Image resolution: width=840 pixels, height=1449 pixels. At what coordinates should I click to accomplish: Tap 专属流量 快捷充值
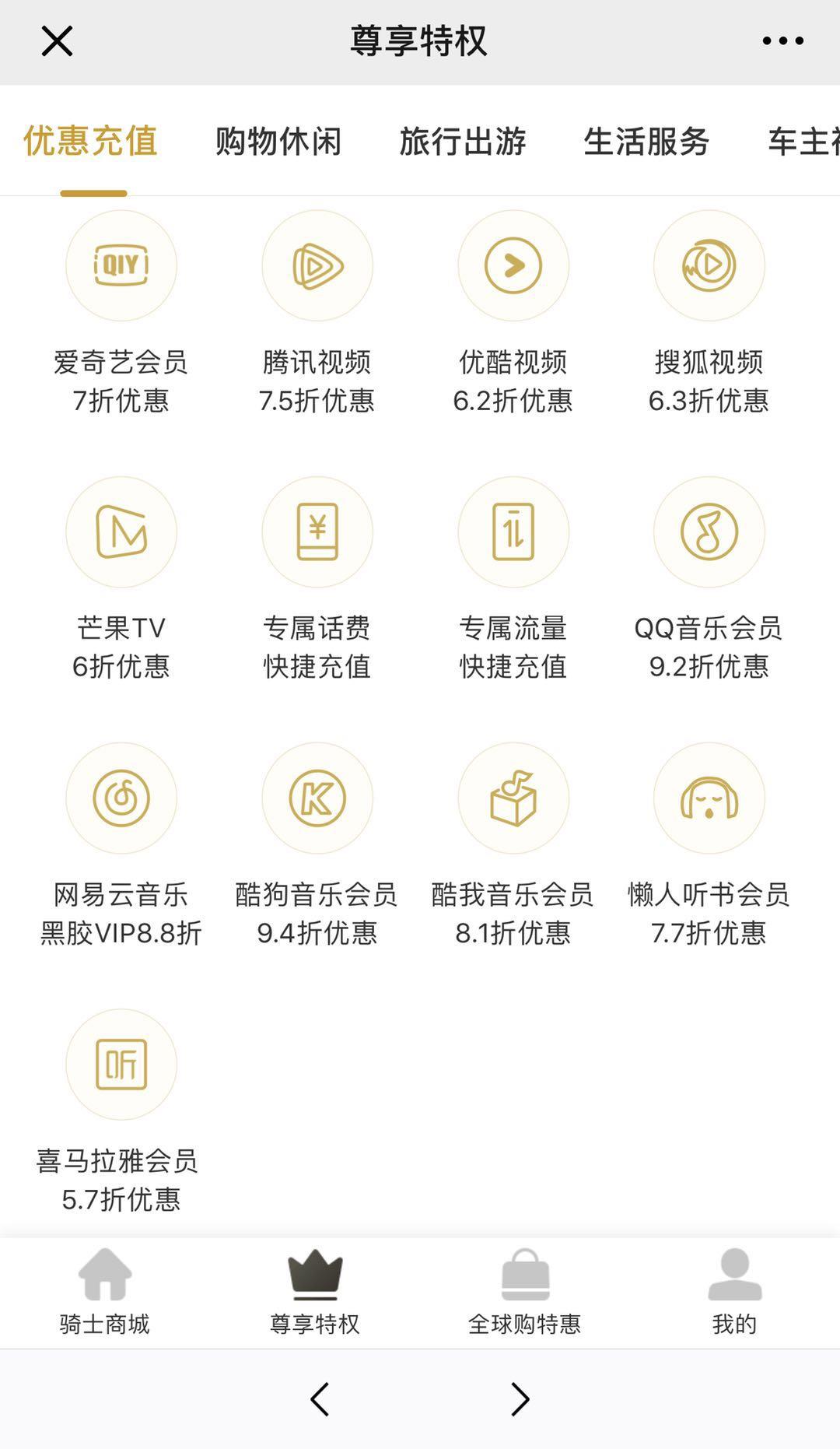coord(513,579)
